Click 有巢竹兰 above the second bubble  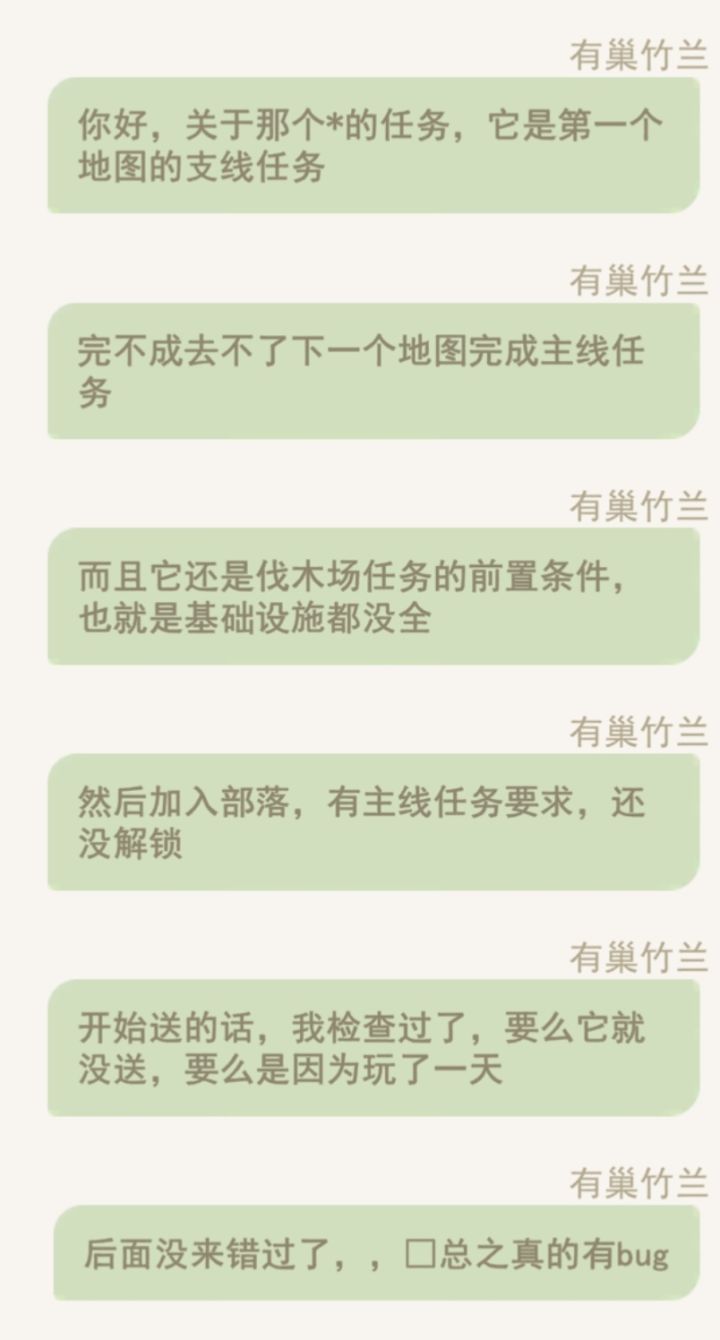point(637,280)
